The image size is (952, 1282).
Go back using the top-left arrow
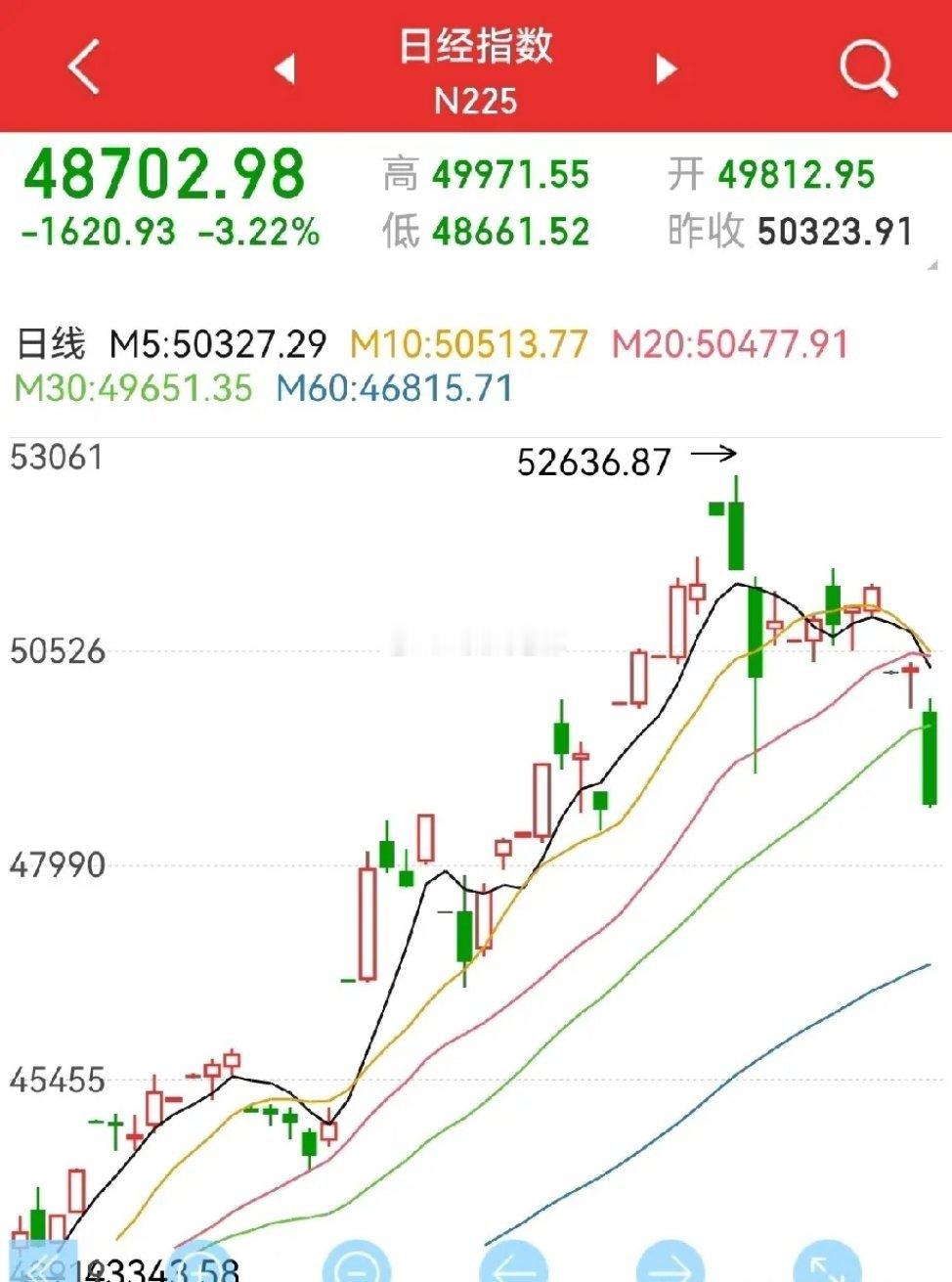84,66
